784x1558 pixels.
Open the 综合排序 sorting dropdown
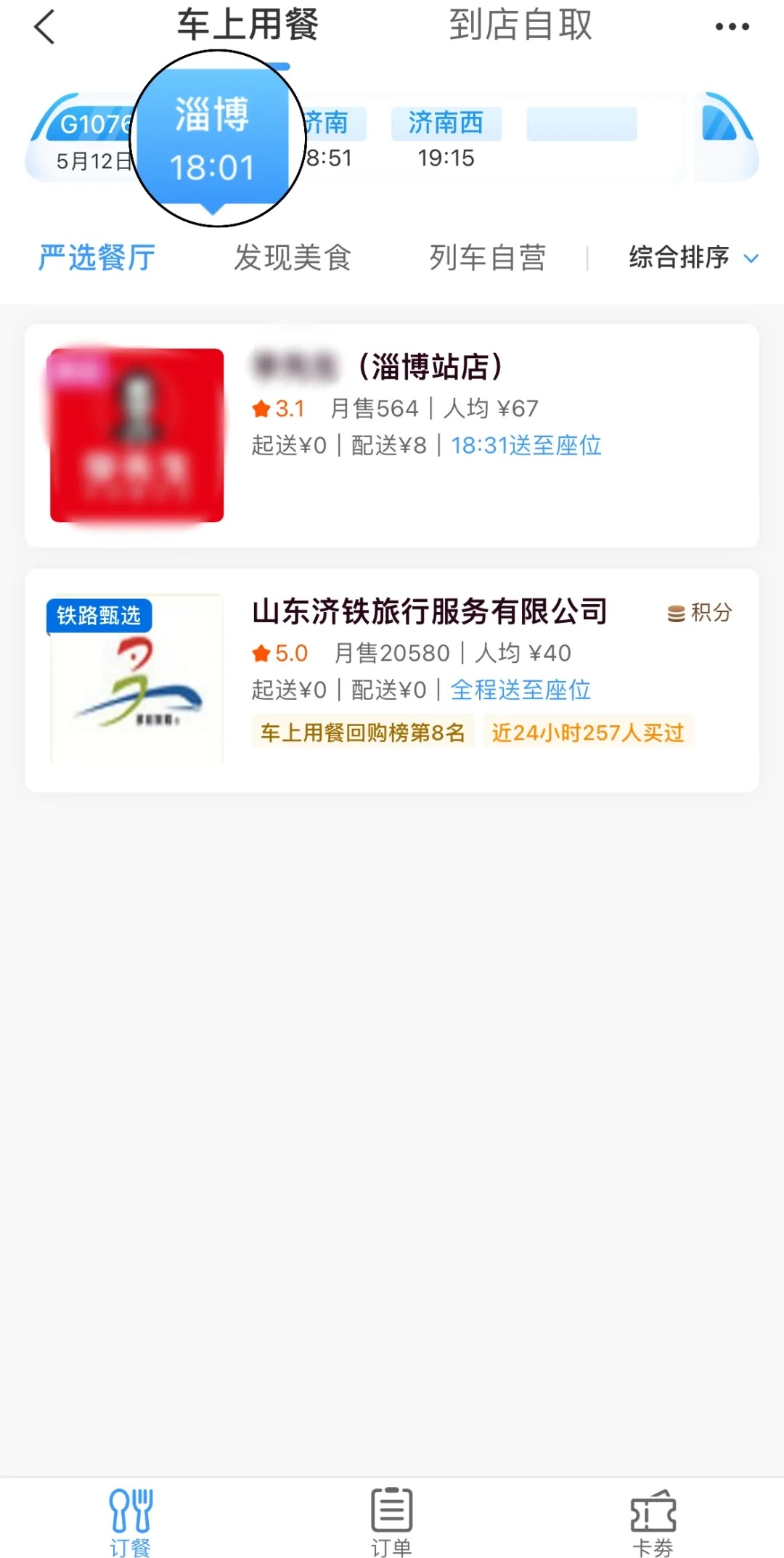click(x=688, y=258)
